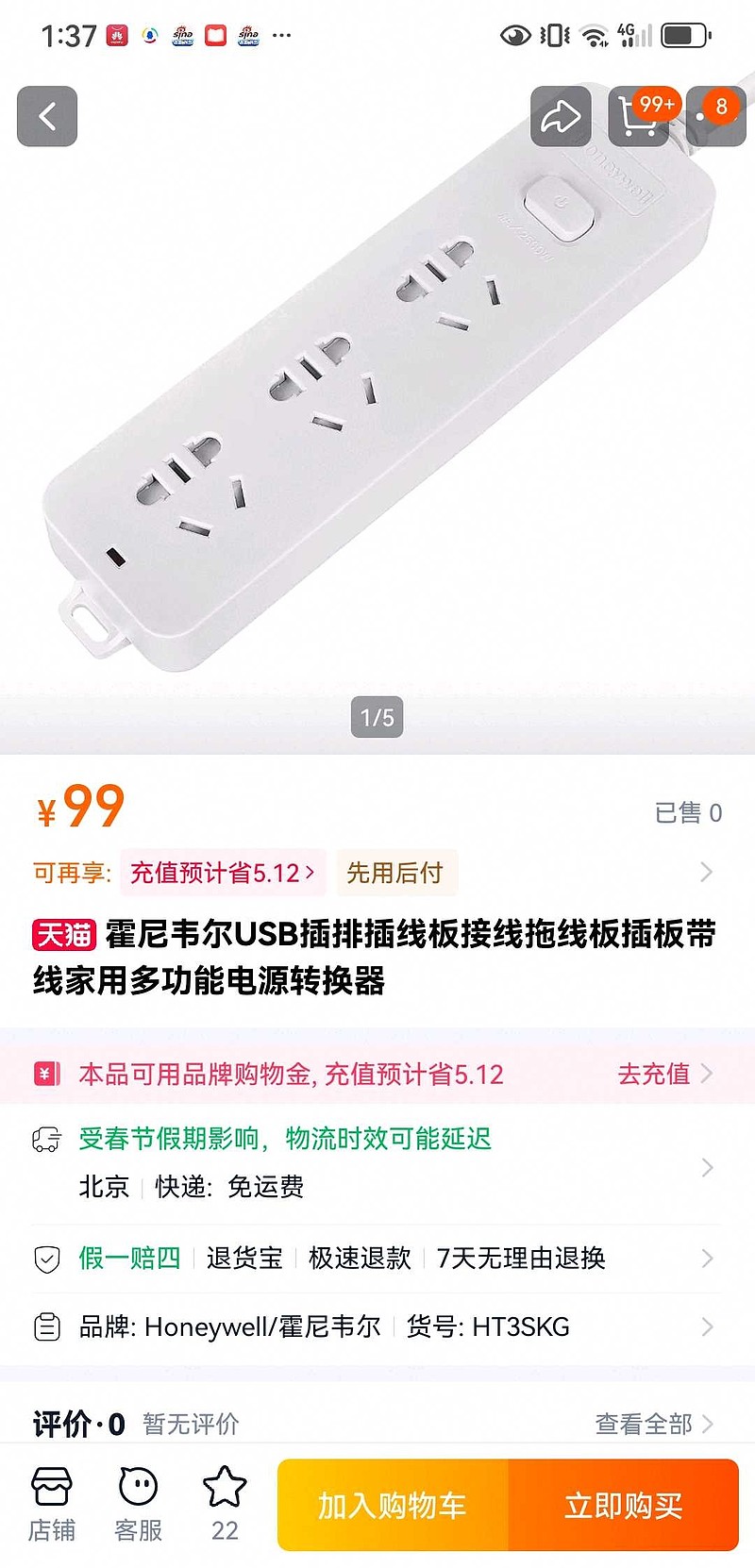755x1568 pixels.
Task: Go back using the back arrow
Action: point(47,115)
